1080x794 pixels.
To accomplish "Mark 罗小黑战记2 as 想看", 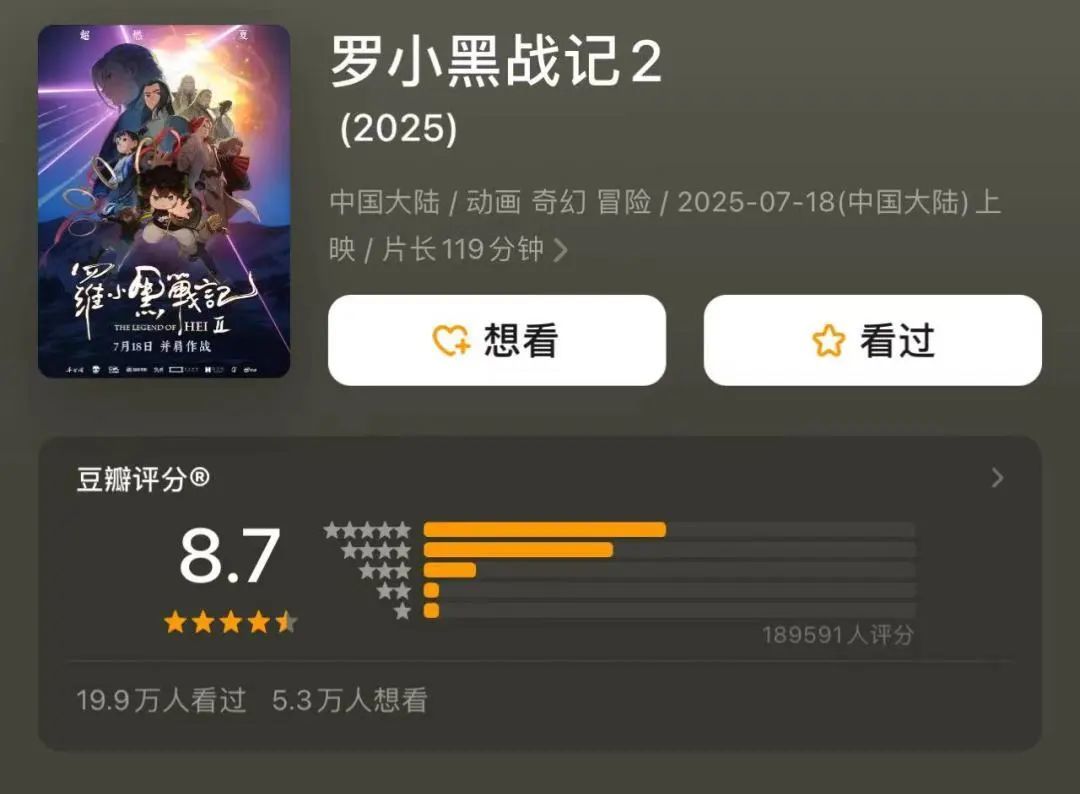I will [x=496, y=340].
